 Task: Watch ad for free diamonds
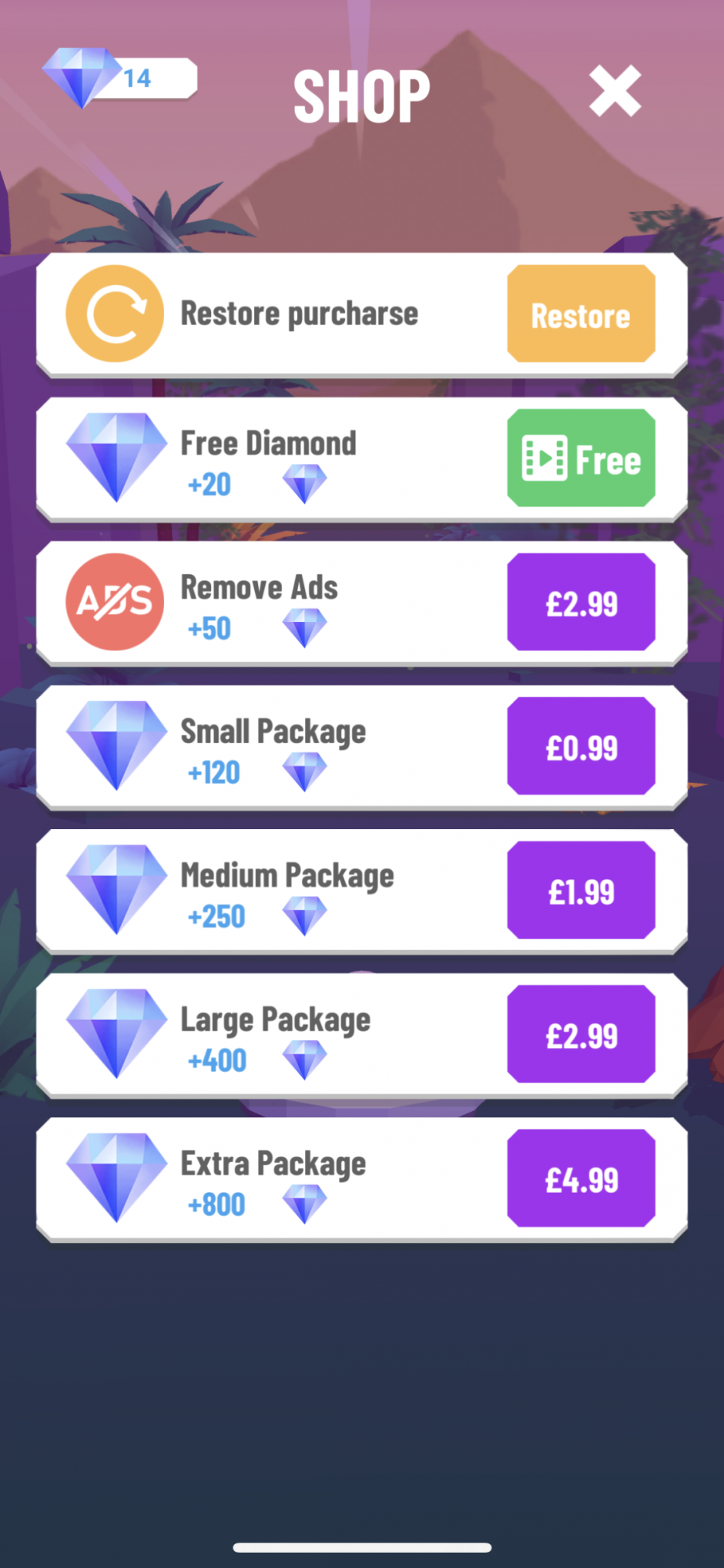581,458
